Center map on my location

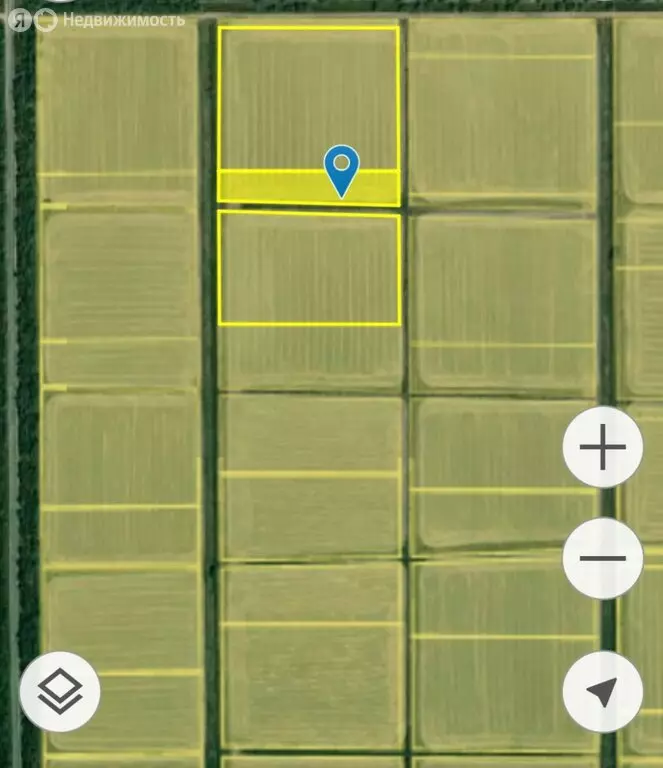click(x=603, y=691)
